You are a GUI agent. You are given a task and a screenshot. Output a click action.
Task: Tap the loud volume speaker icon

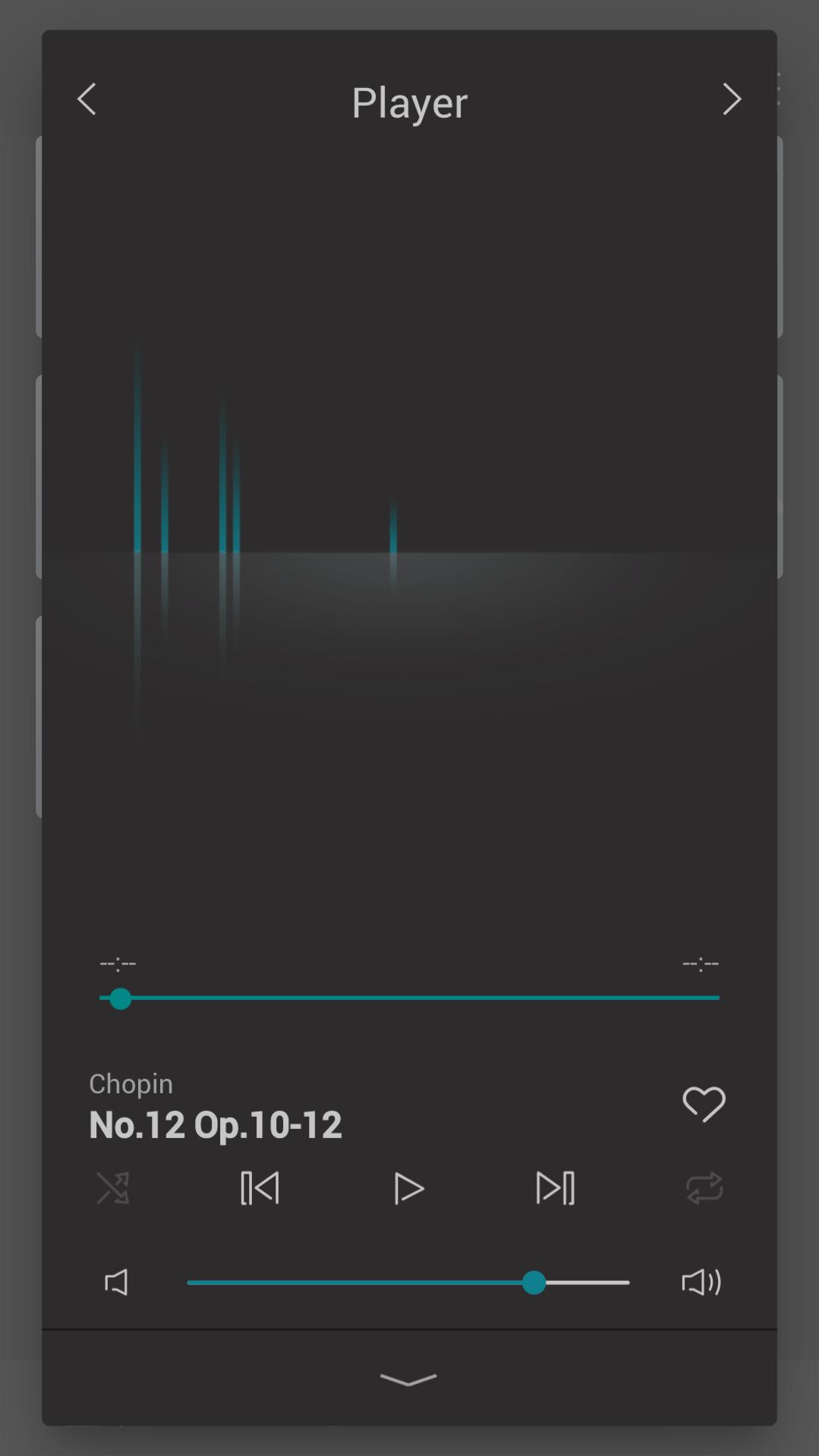click(701, 1282)
